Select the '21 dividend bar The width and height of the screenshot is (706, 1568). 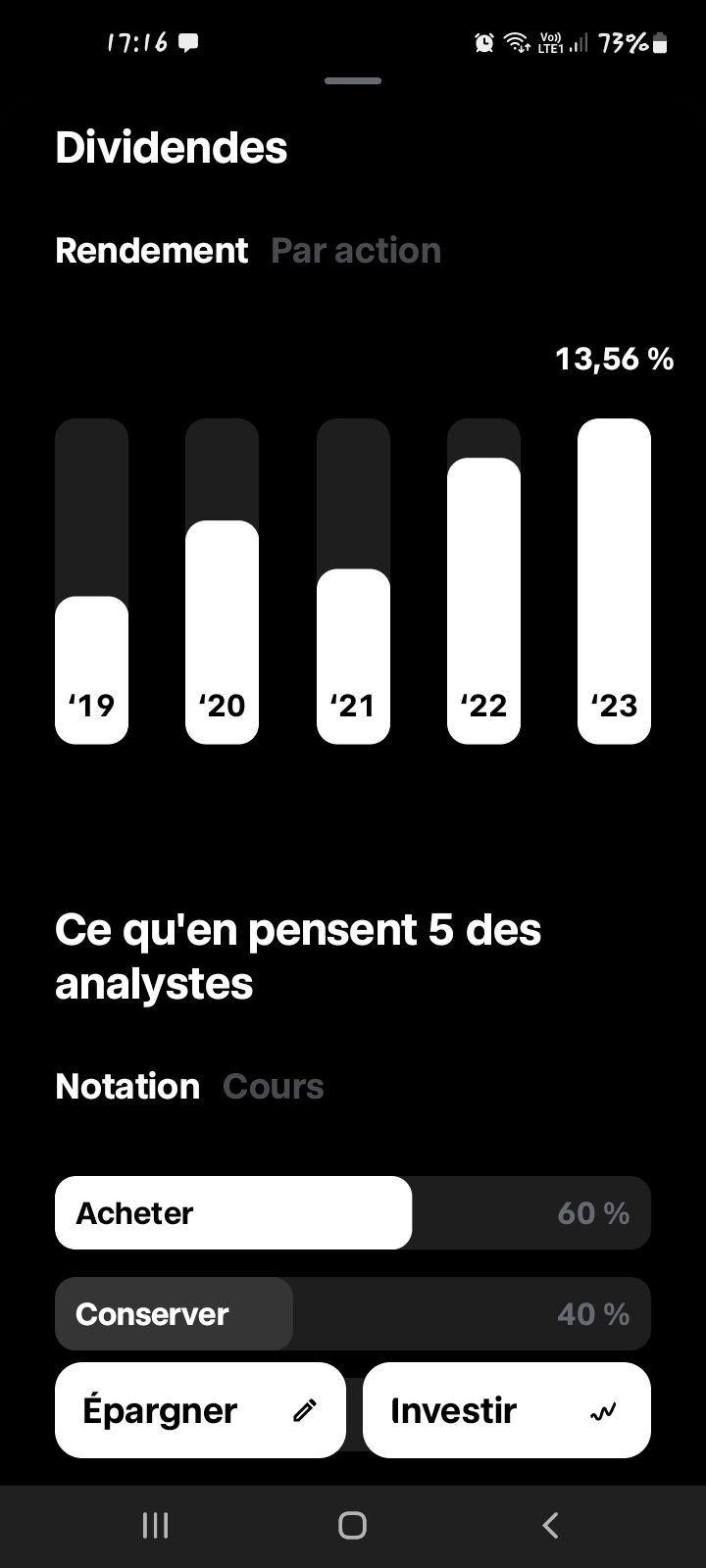pyautogui.click(x=353, y=581)
